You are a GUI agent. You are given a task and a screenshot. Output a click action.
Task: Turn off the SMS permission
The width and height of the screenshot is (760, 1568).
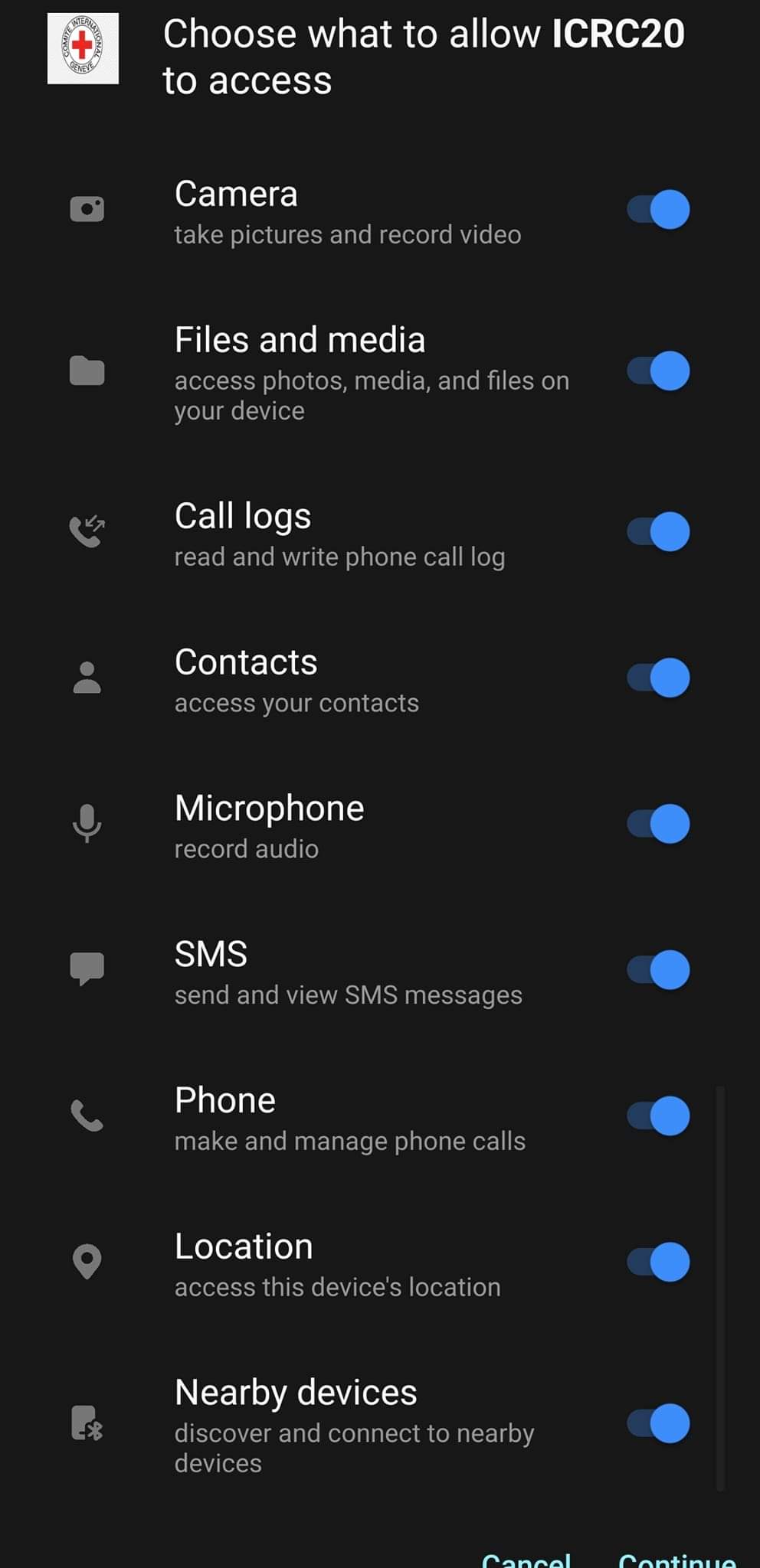[x=658, y=970]
